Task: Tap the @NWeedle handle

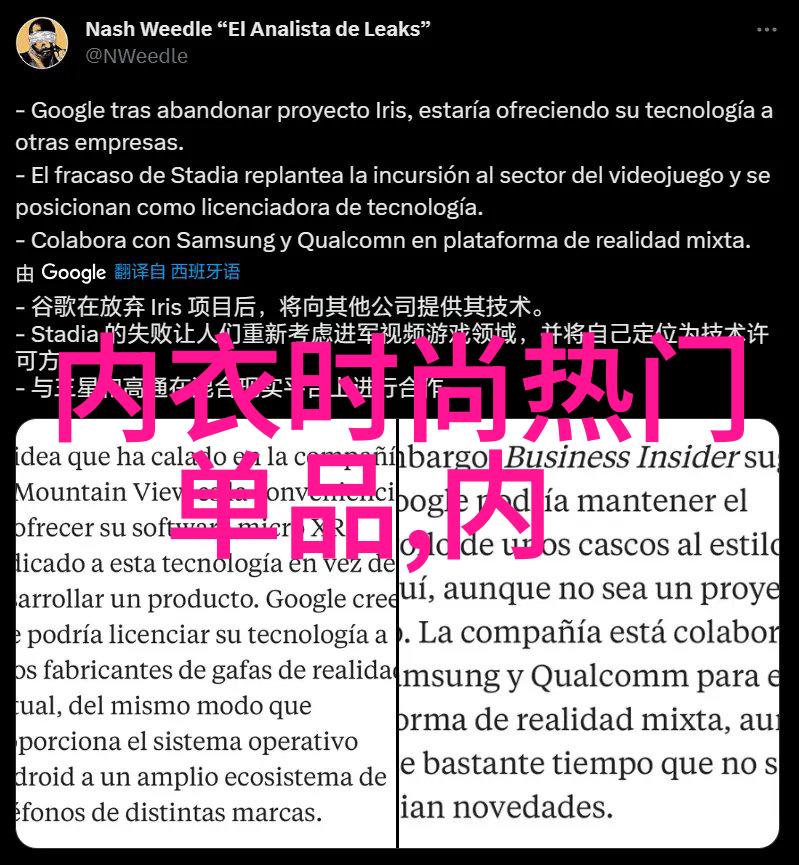Action: [x=136, y=56]
